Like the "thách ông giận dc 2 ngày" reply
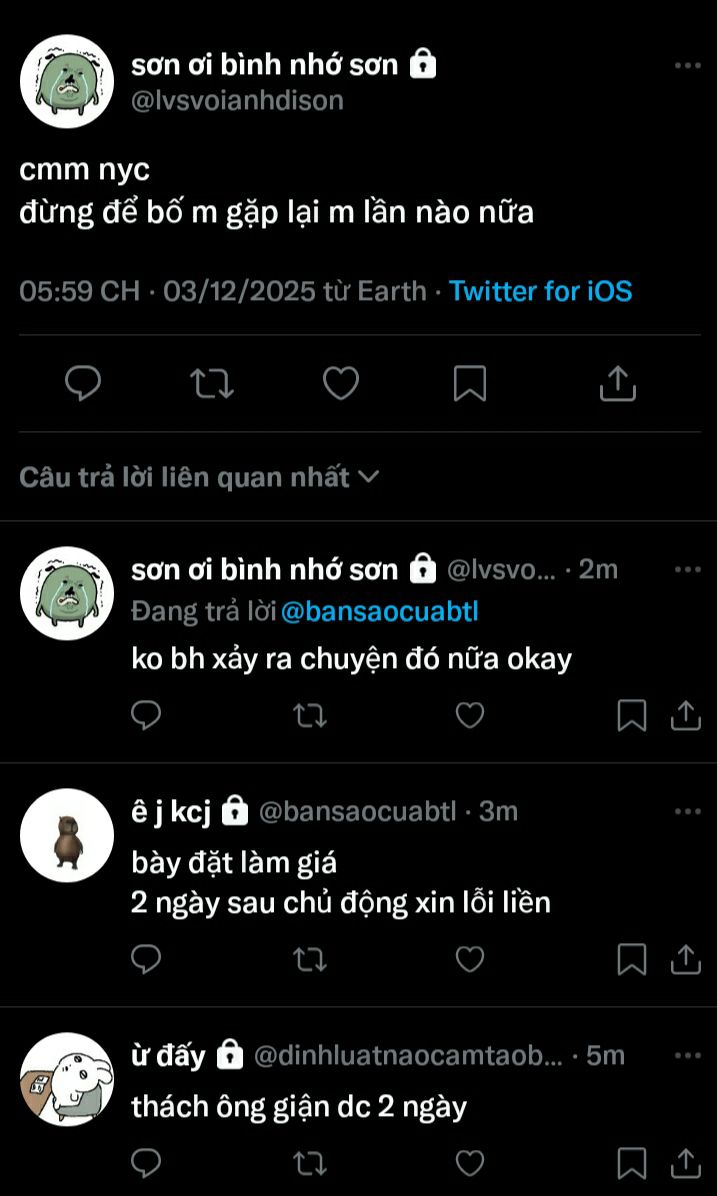Image resolution: width=717 pixels, height=1196 pixels. point(470,1163)
